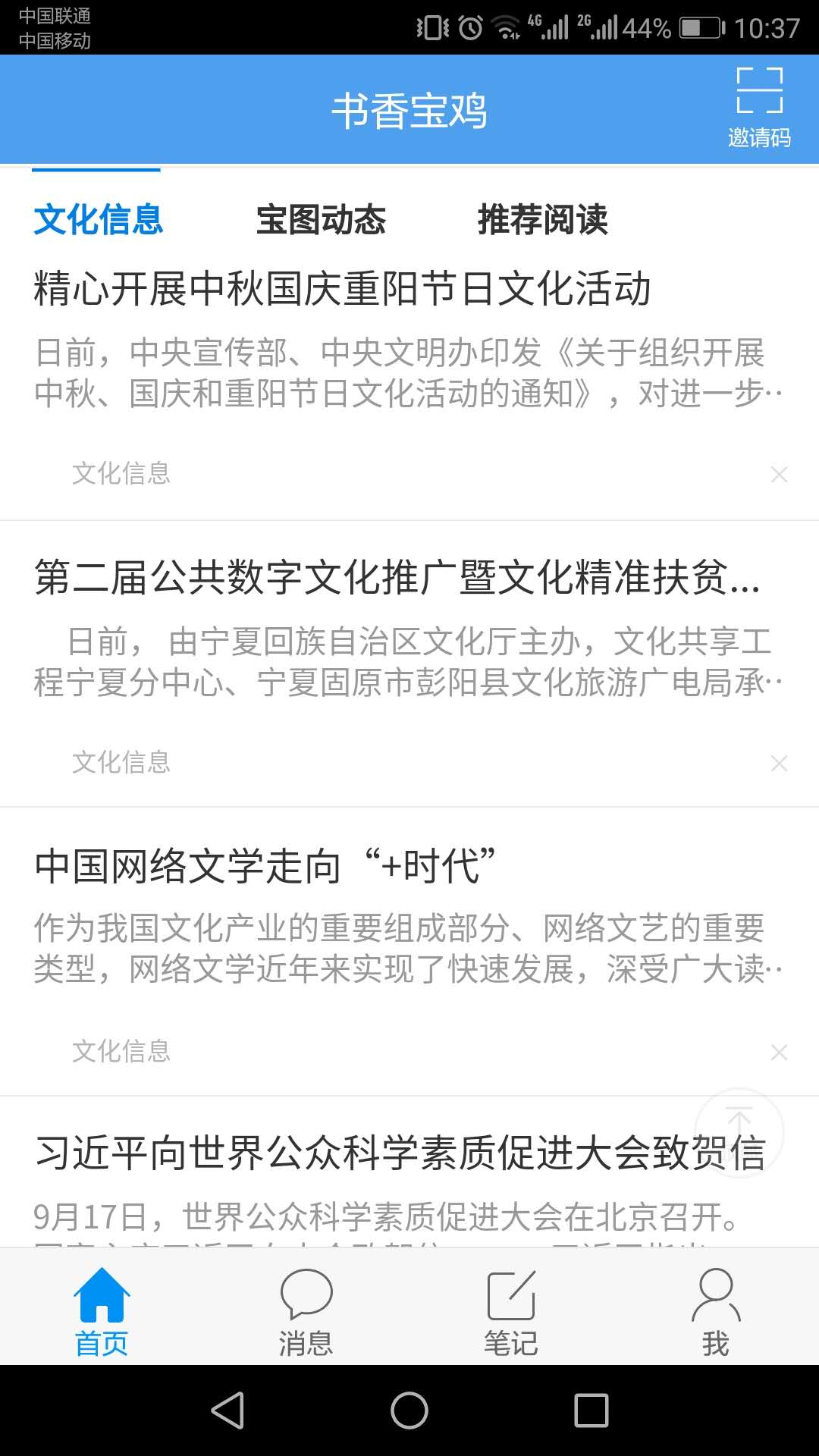Image resolution: width=819 pixels, height=1456 pixels.
Task: Tap the system home button
Action: point(409,1410)
